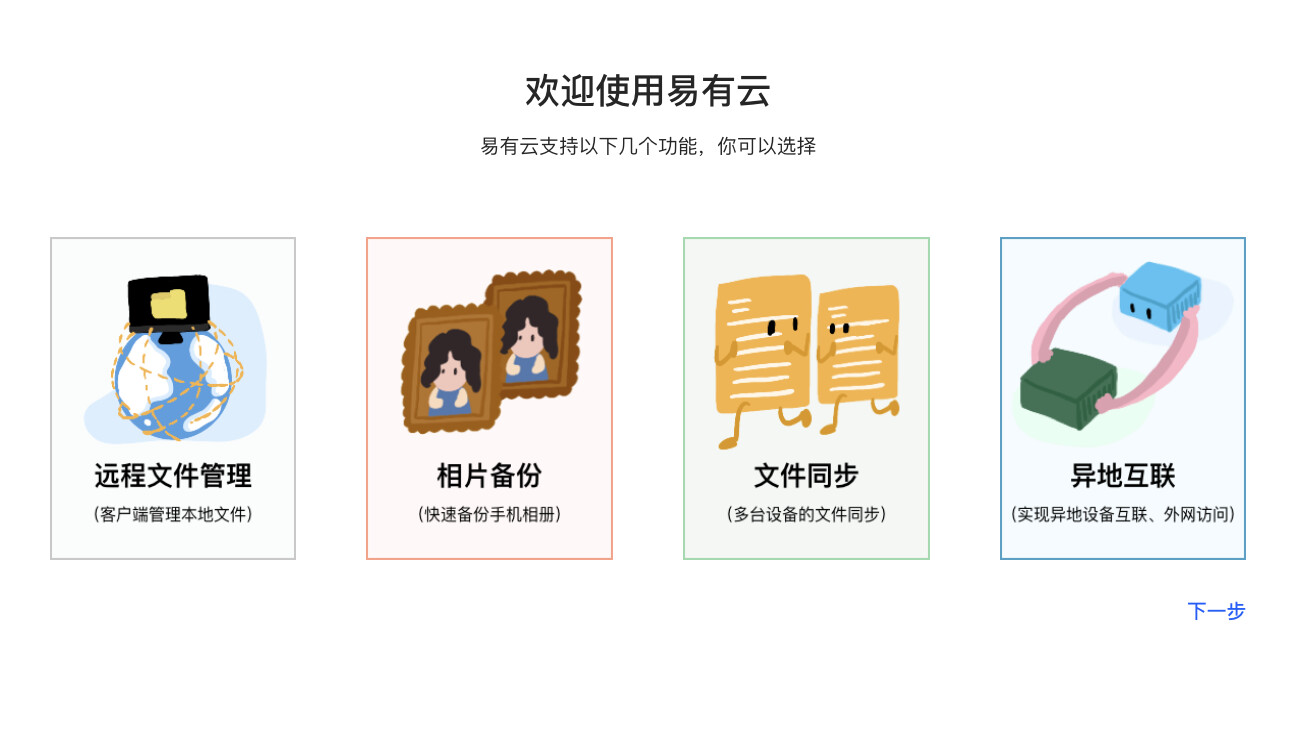This screenshot has width=1299, height=748.
Task: Select the 远程文件管理 card
Action: click(173, 398)
